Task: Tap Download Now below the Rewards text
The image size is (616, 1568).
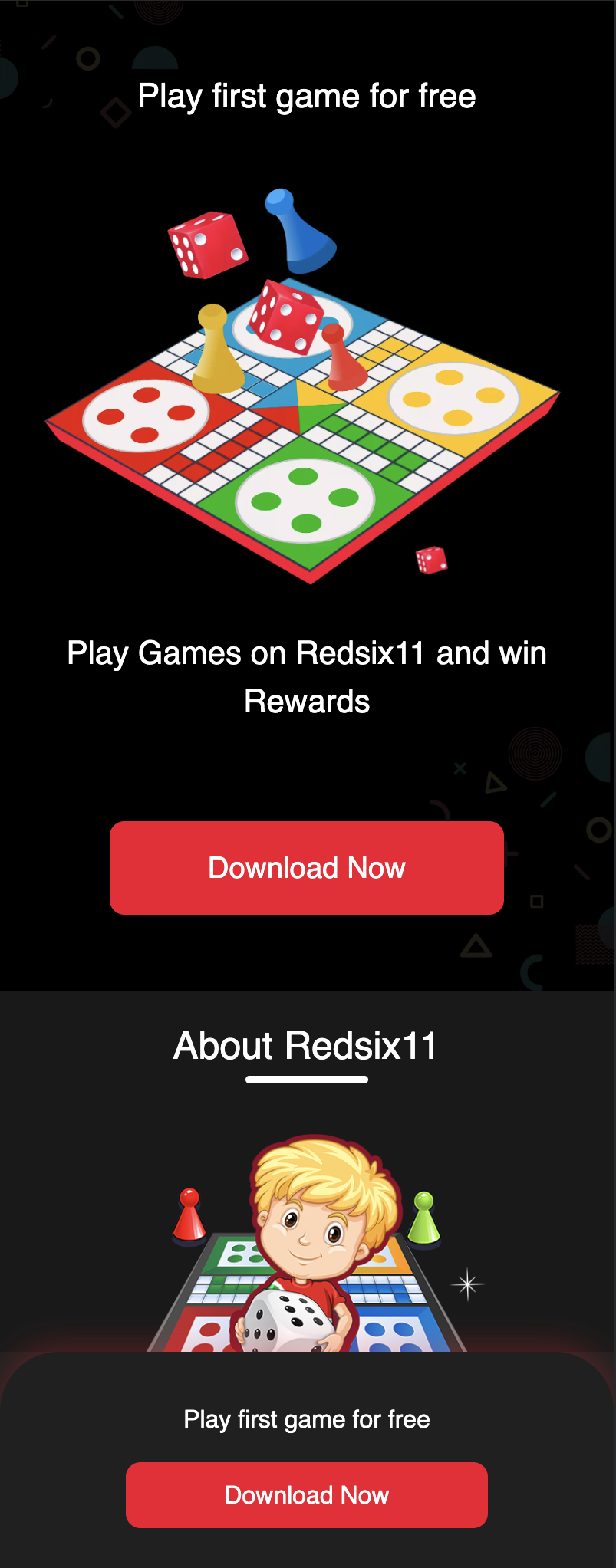Action: [307, 867]
